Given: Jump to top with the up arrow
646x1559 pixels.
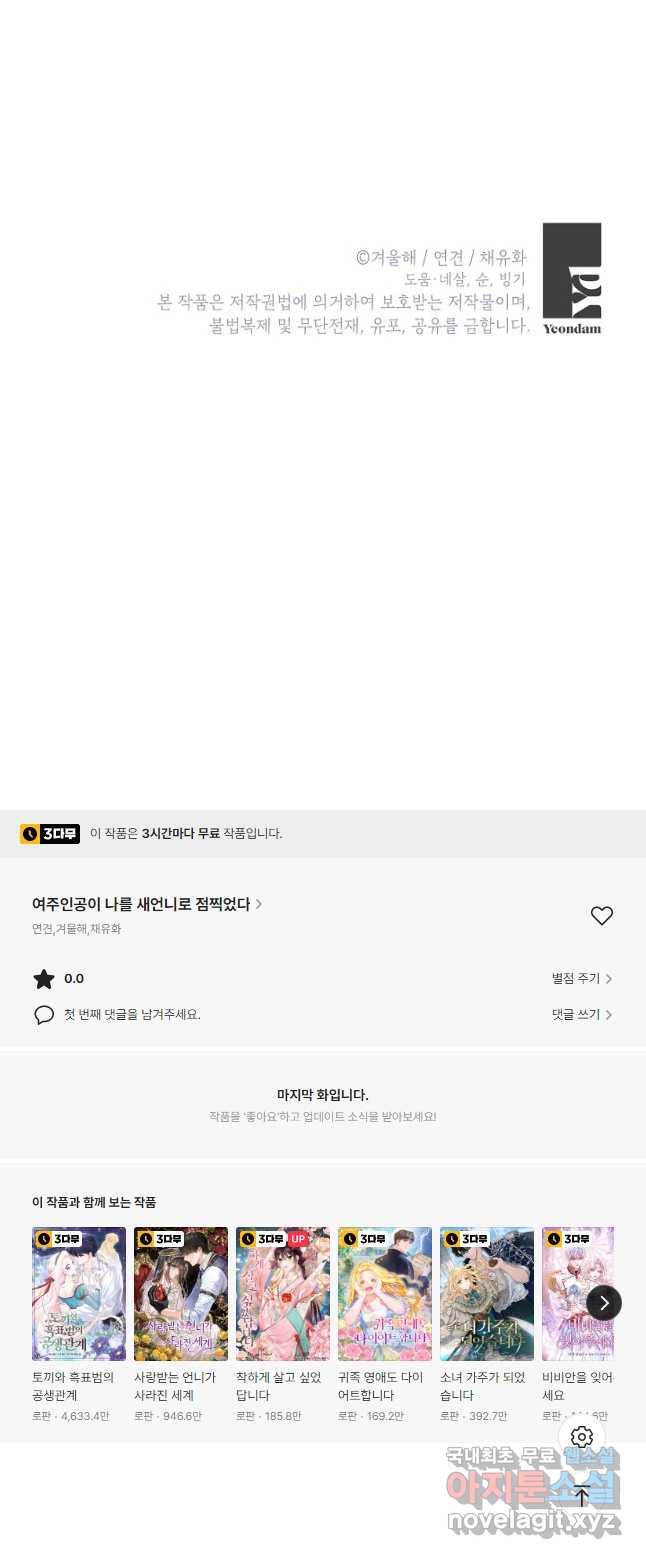Looking at the screenshot, I should 582,1496.
